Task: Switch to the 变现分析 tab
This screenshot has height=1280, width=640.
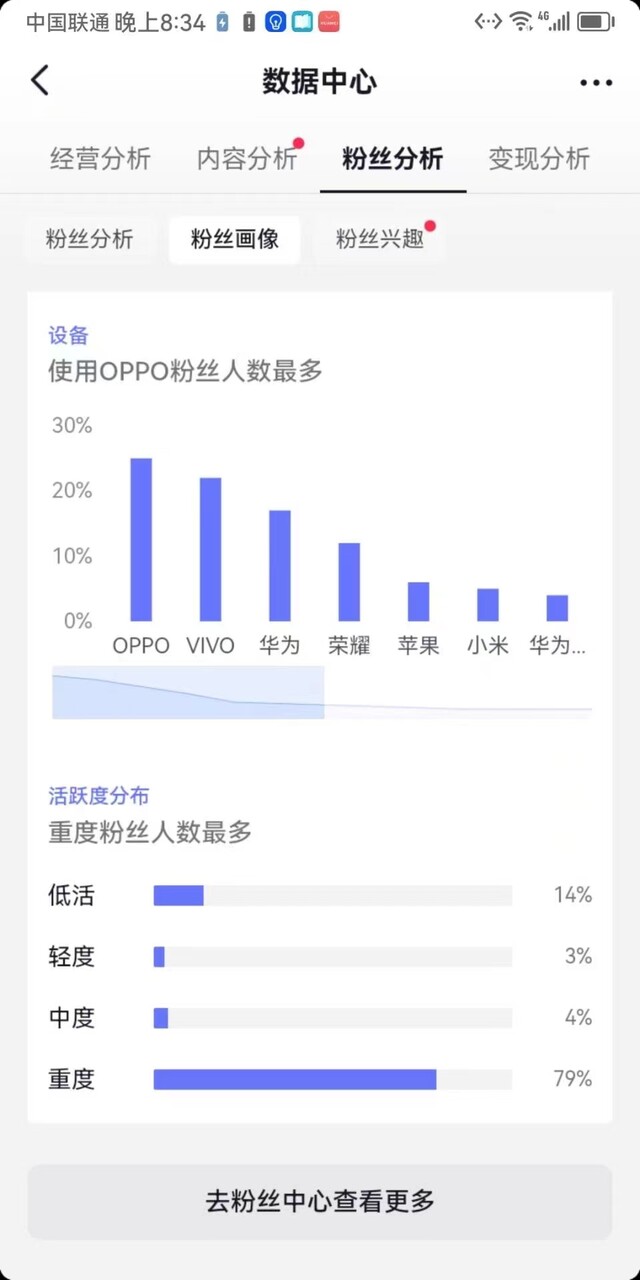Action: [x=539, y=158]
